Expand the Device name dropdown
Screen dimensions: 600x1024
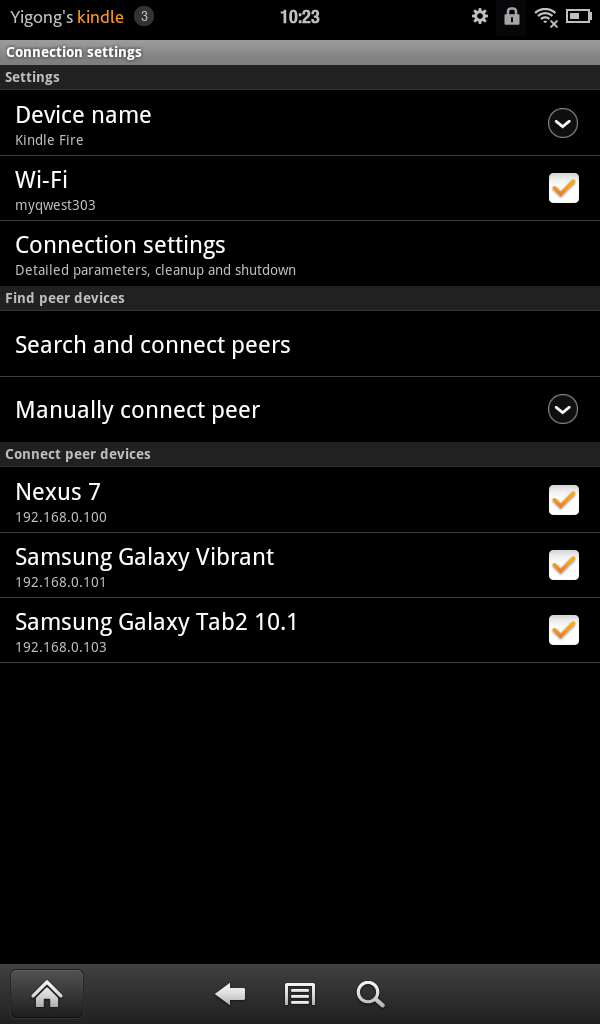click(563, 123)
